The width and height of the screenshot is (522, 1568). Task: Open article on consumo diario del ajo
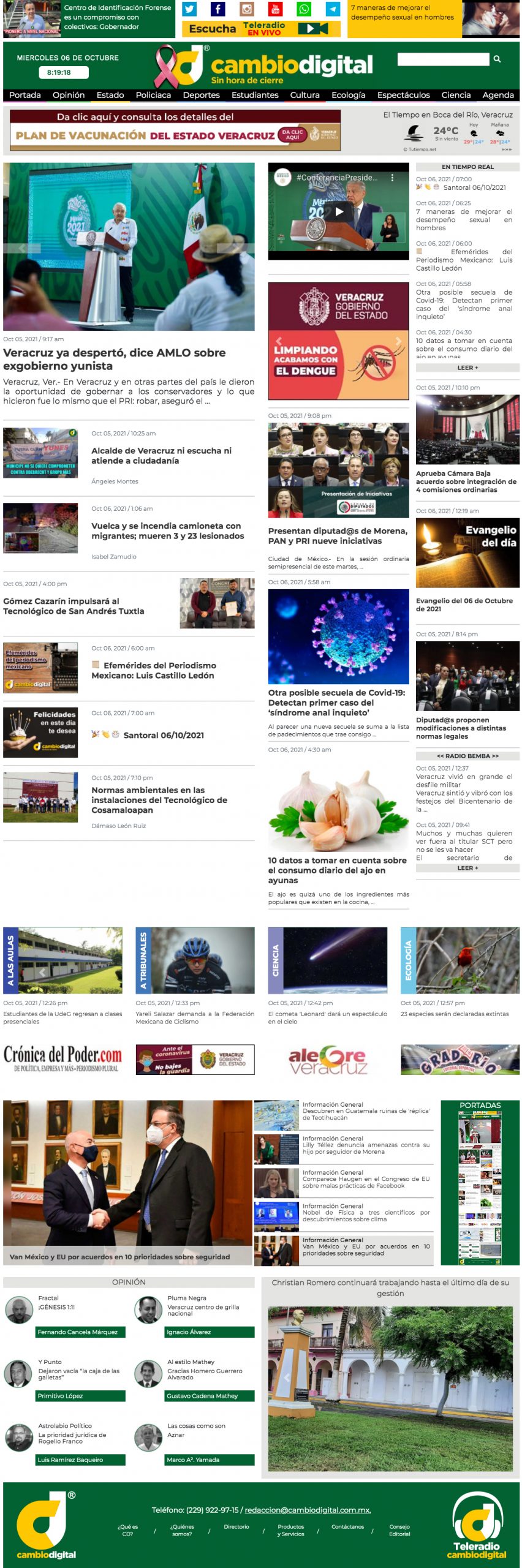click(x=337, y=870)
